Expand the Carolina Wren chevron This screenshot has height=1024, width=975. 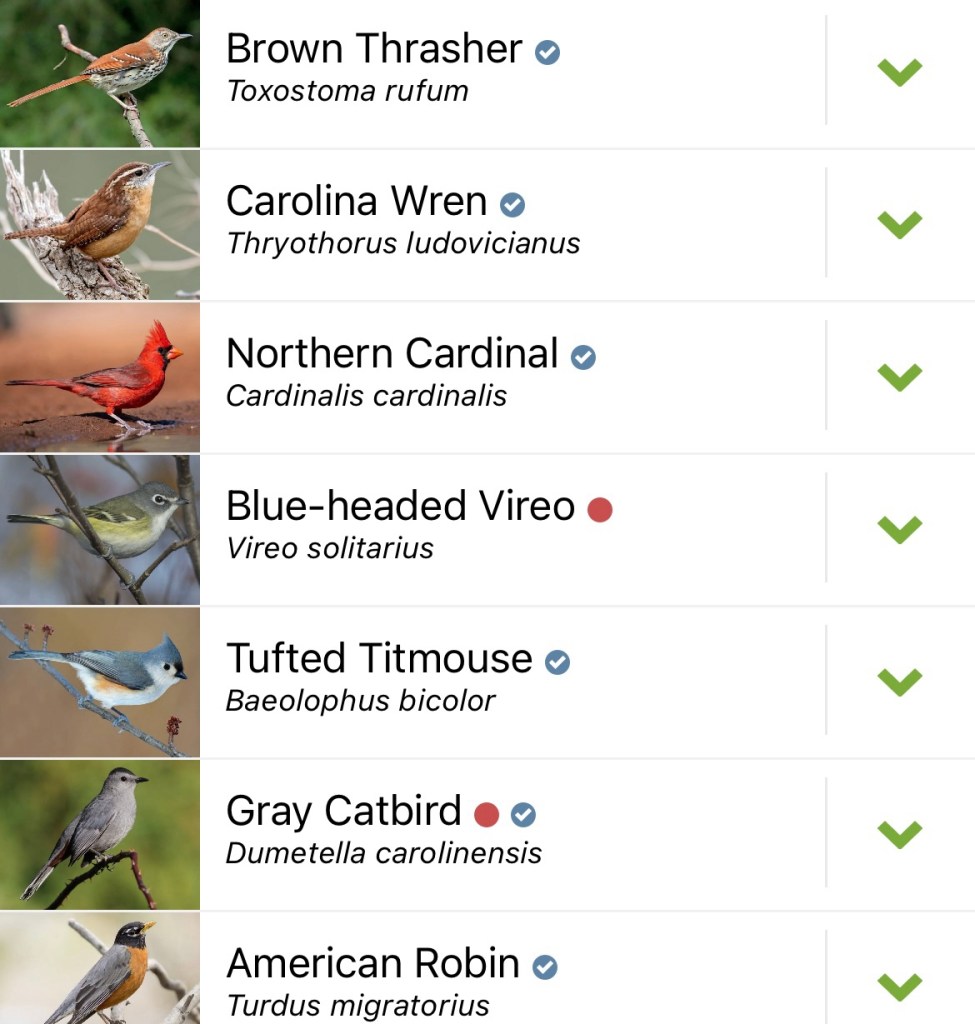click(x=900, y=223)
